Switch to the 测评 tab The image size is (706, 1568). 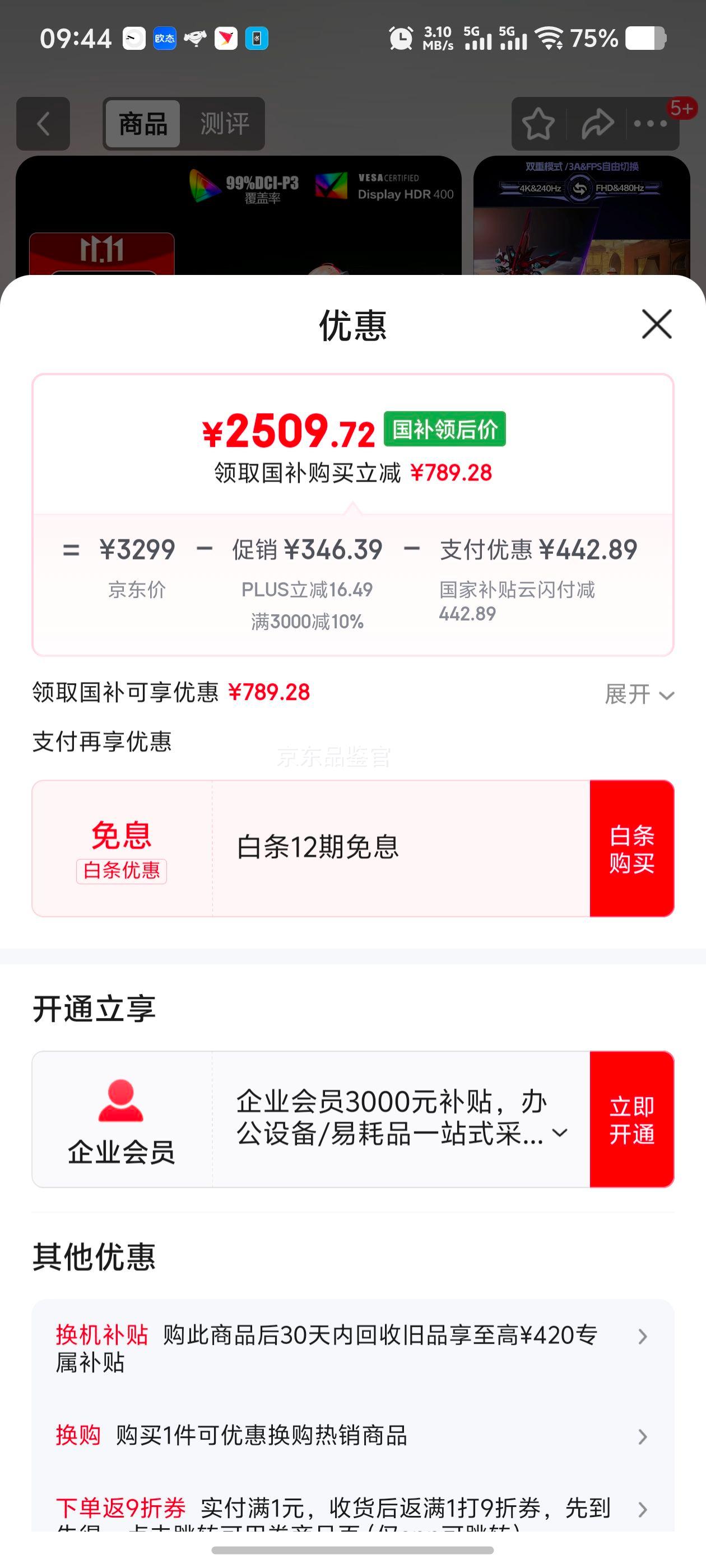point(224,124)
